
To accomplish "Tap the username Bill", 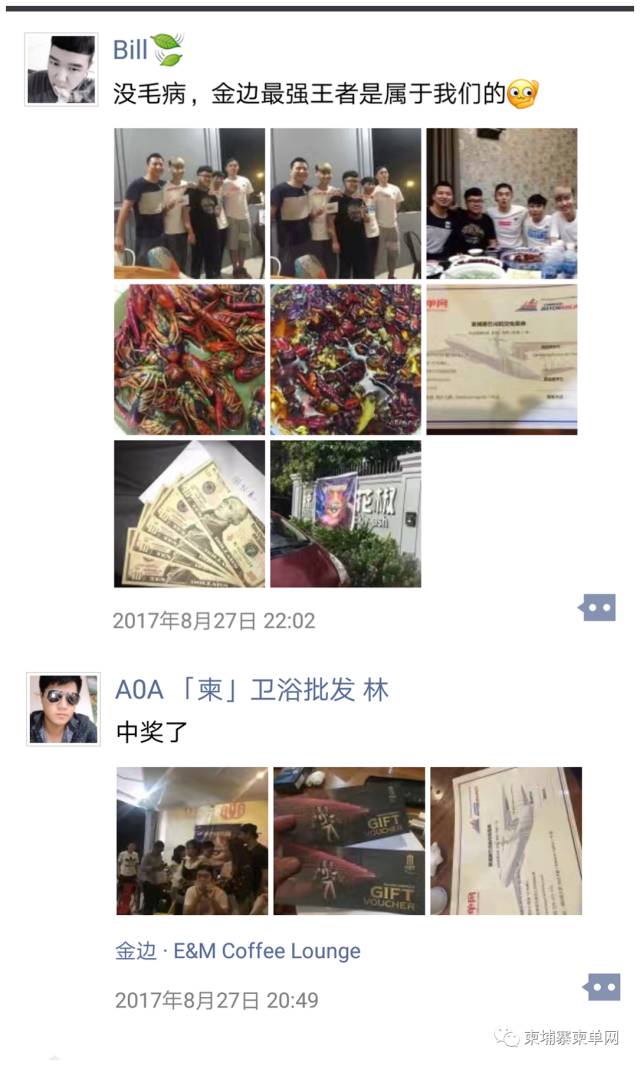I will pos(131,50).
